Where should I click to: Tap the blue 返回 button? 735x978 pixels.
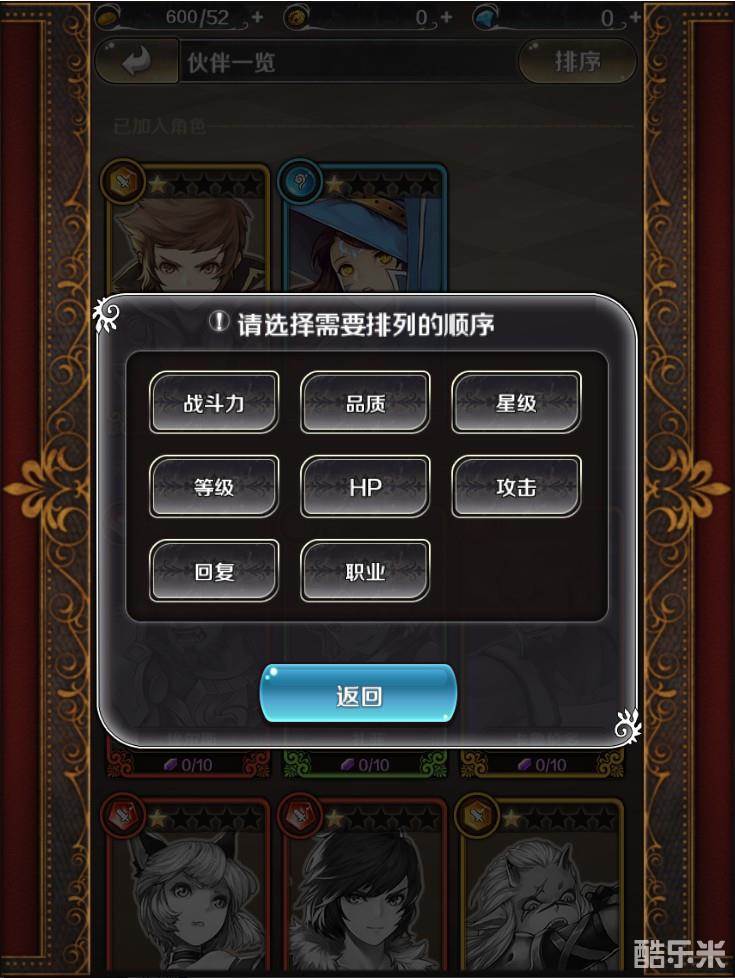pos(358,695)
